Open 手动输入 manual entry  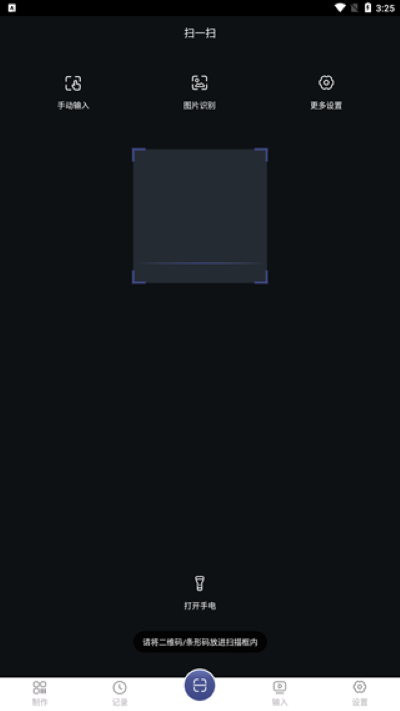(73, 92)
